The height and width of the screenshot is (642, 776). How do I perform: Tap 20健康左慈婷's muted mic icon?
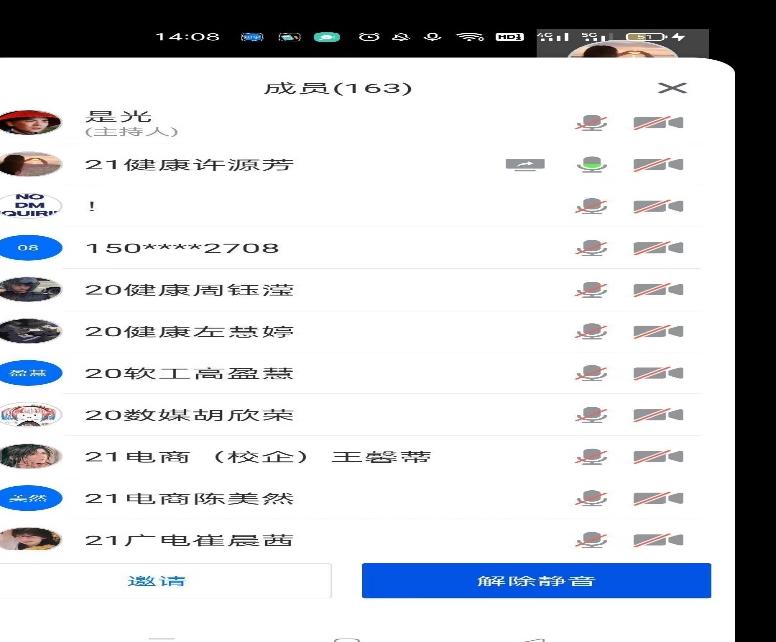(x=592, y=332)
